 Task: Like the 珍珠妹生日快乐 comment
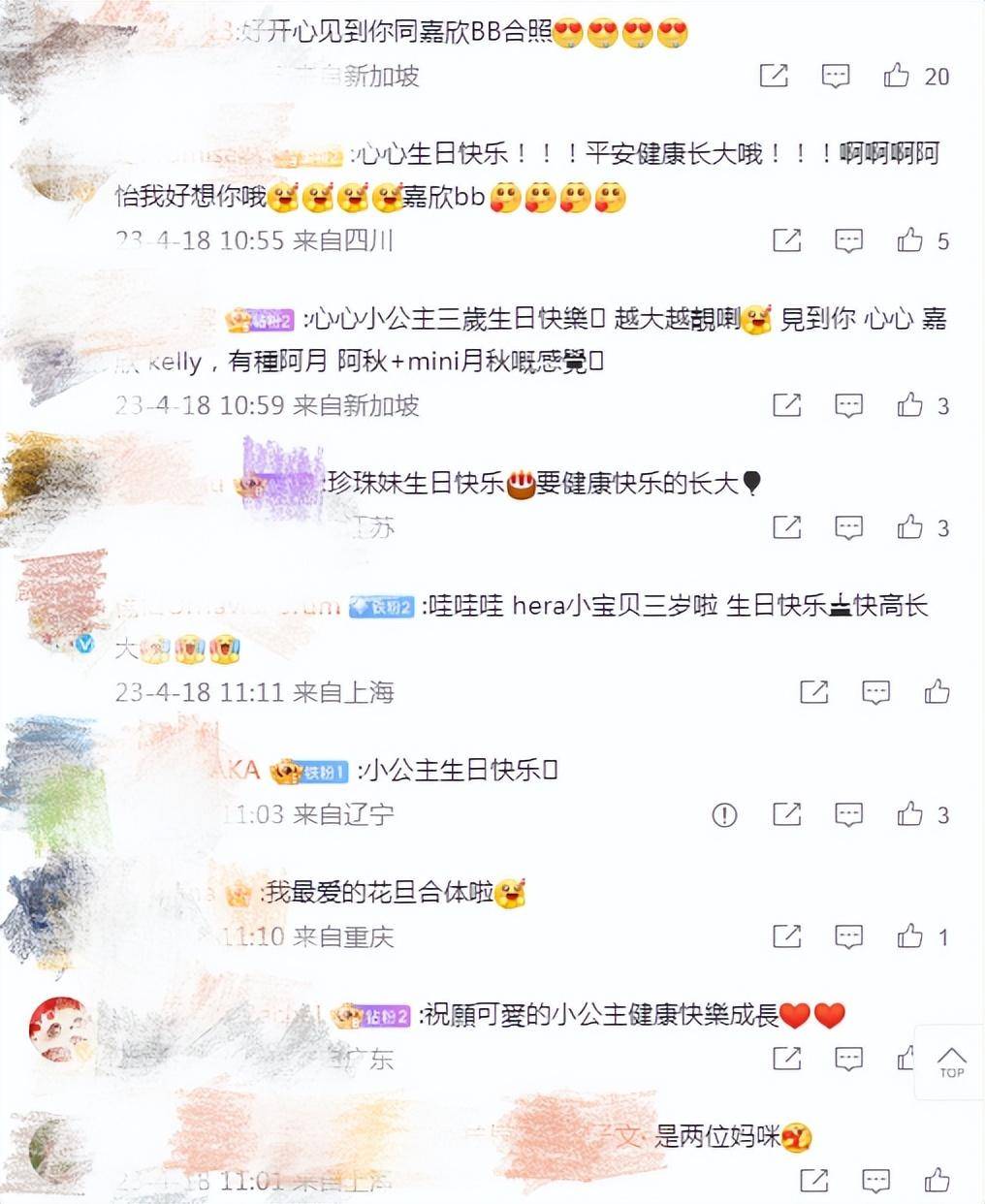(909, 527)
